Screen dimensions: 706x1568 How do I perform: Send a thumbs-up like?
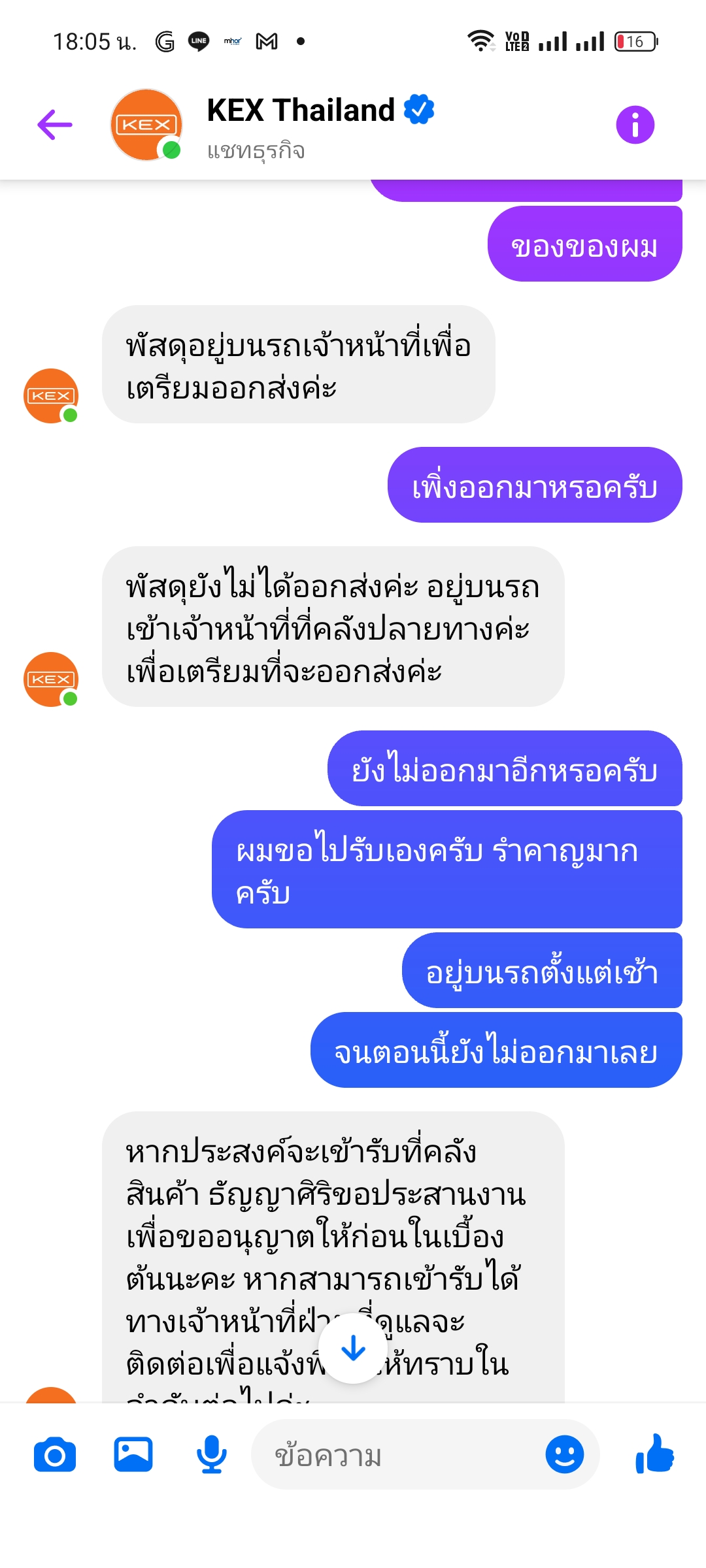pos(654,1454)
